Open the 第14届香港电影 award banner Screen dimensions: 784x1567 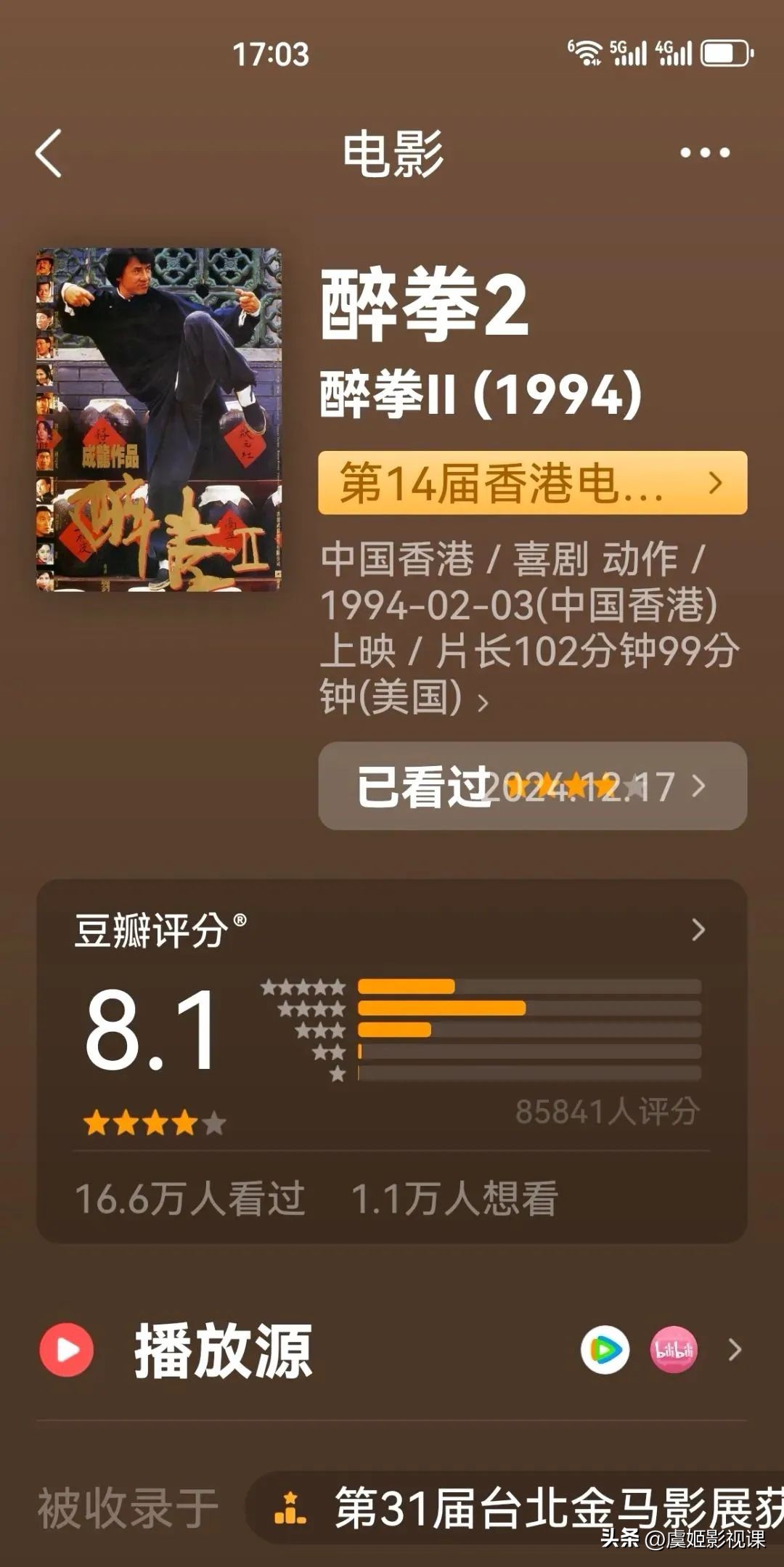click(x=532, y=483)
